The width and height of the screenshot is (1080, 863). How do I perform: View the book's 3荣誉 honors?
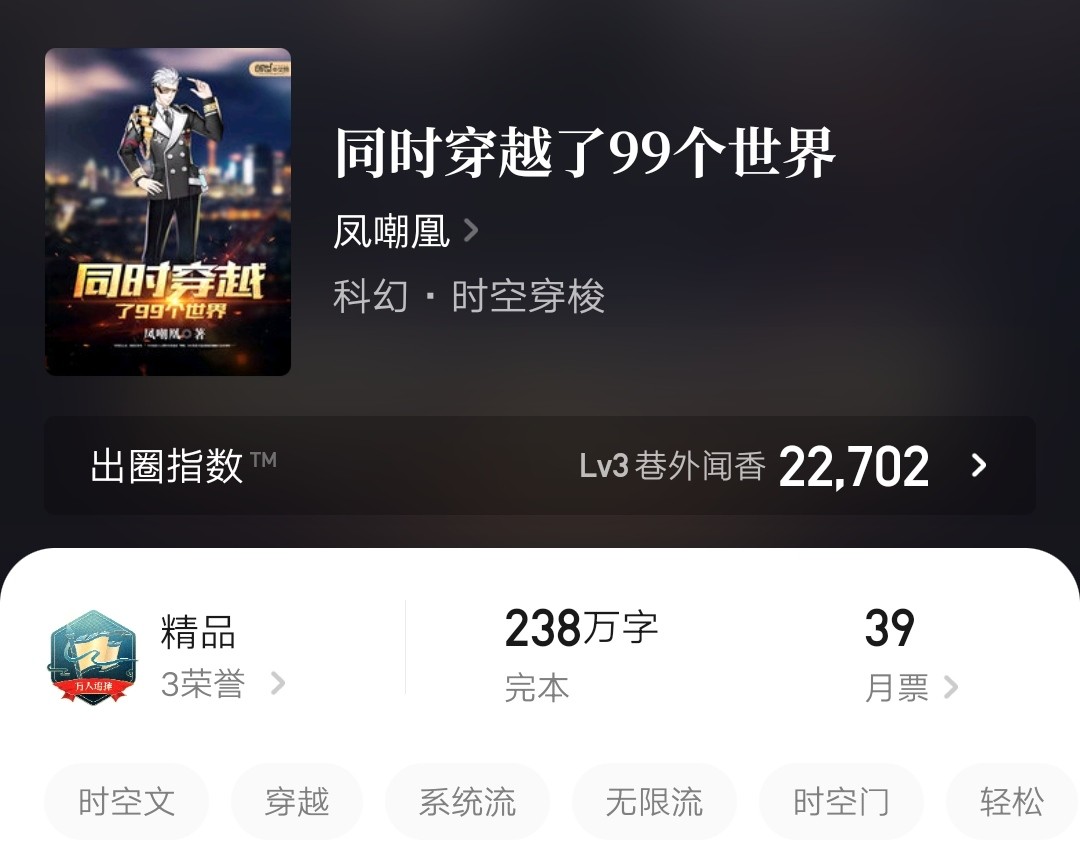tap(222, 684)
